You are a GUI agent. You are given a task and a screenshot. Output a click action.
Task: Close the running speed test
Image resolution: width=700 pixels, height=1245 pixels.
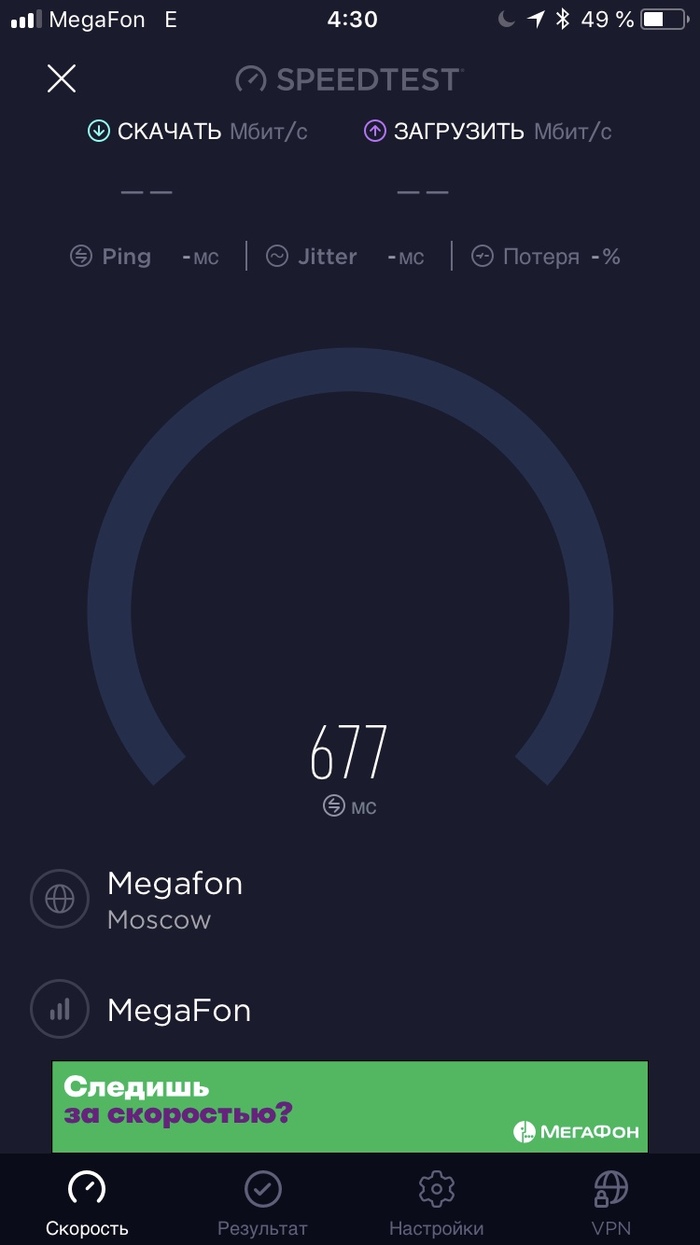[62, 79]
